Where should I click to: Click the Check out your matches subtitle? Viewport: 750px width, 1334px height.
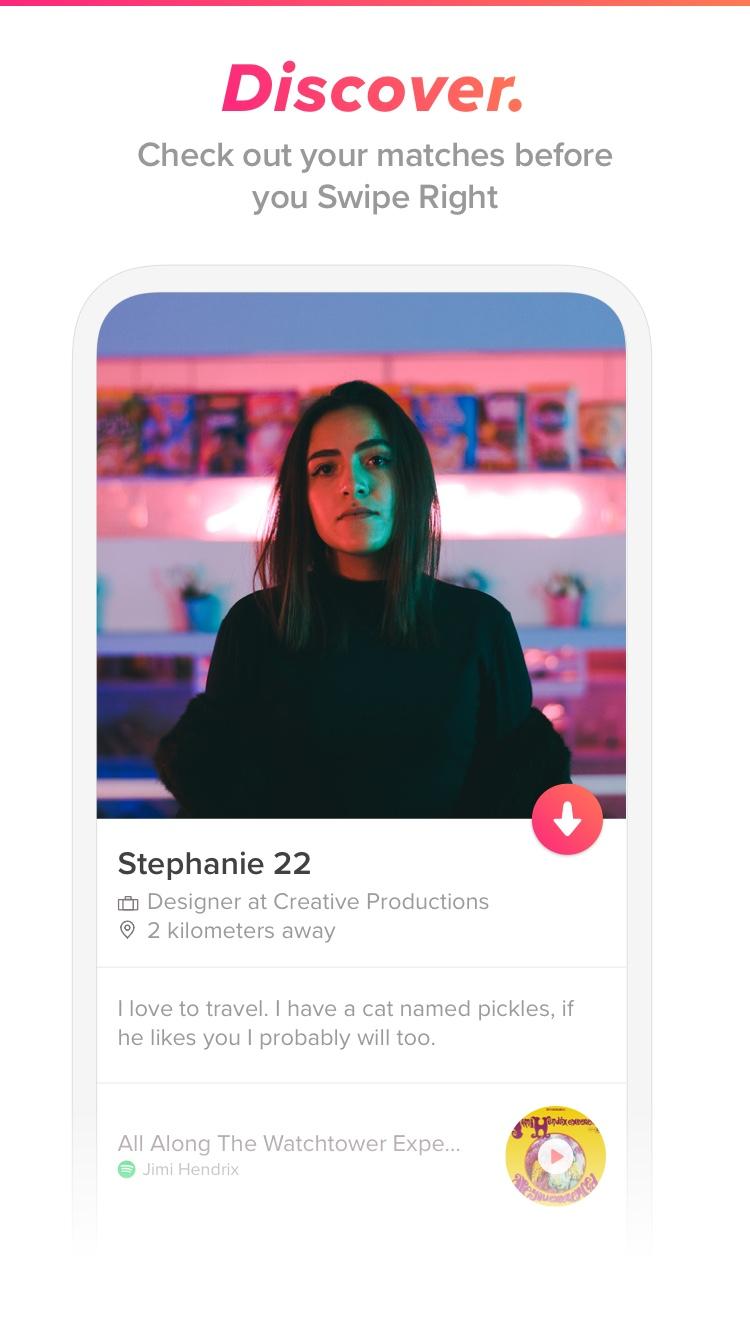(375, 176)
